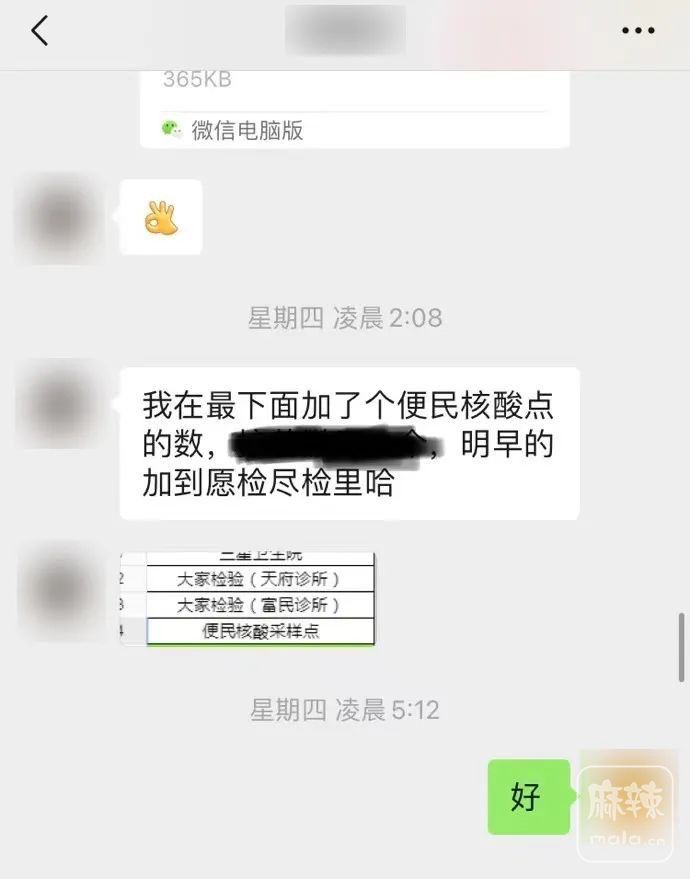Go back to the chat list
The image size is (690, 879).
pos(40,31)
